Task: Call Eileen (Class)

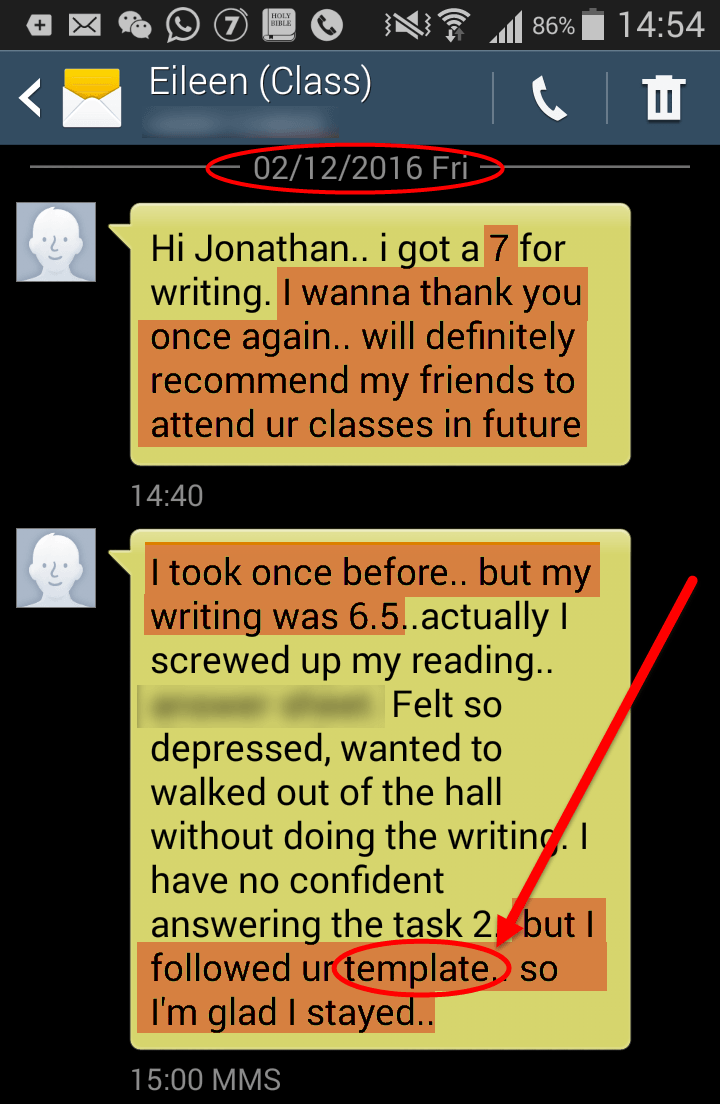Action: [549, 99]
